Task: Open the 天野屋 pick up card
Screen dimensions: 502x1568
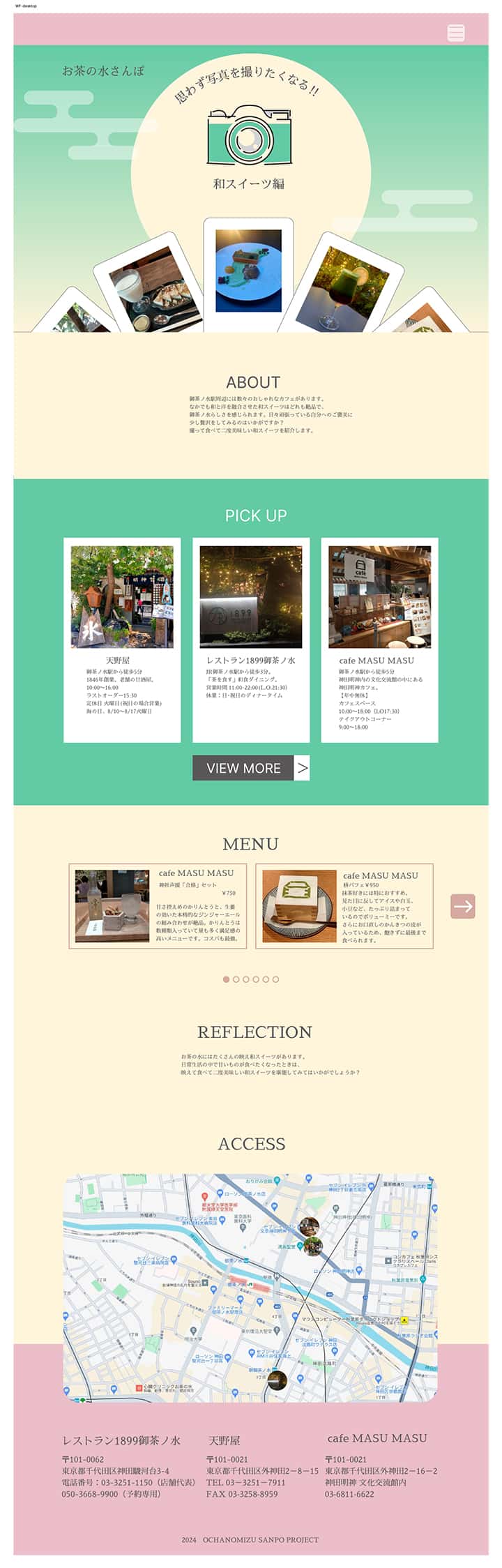Action: [122, 639]
